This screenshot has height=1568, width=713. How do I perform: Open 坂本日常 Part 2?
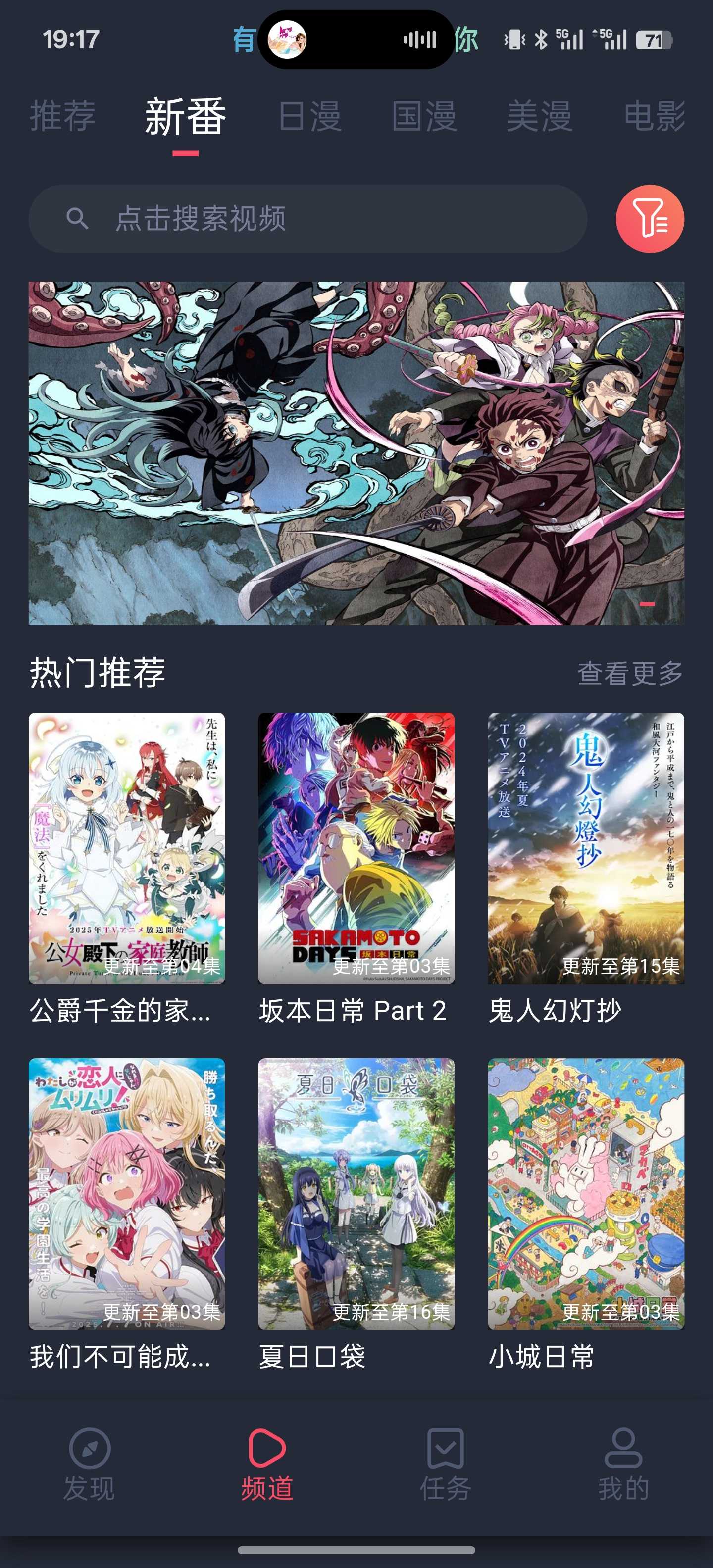[x=356, y=848]
